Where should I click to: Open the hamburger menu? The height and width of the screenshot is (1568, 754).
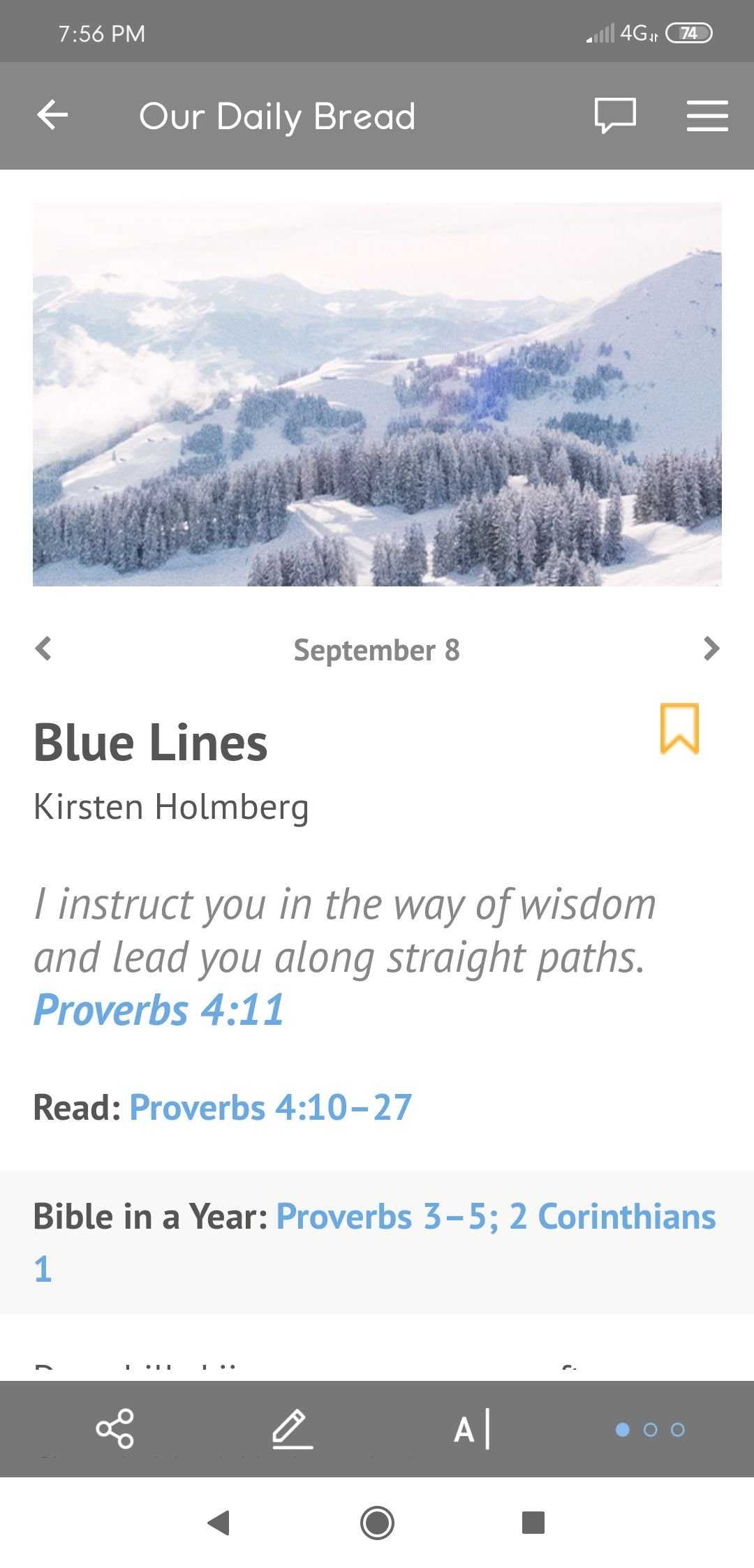tap(707, 116)
